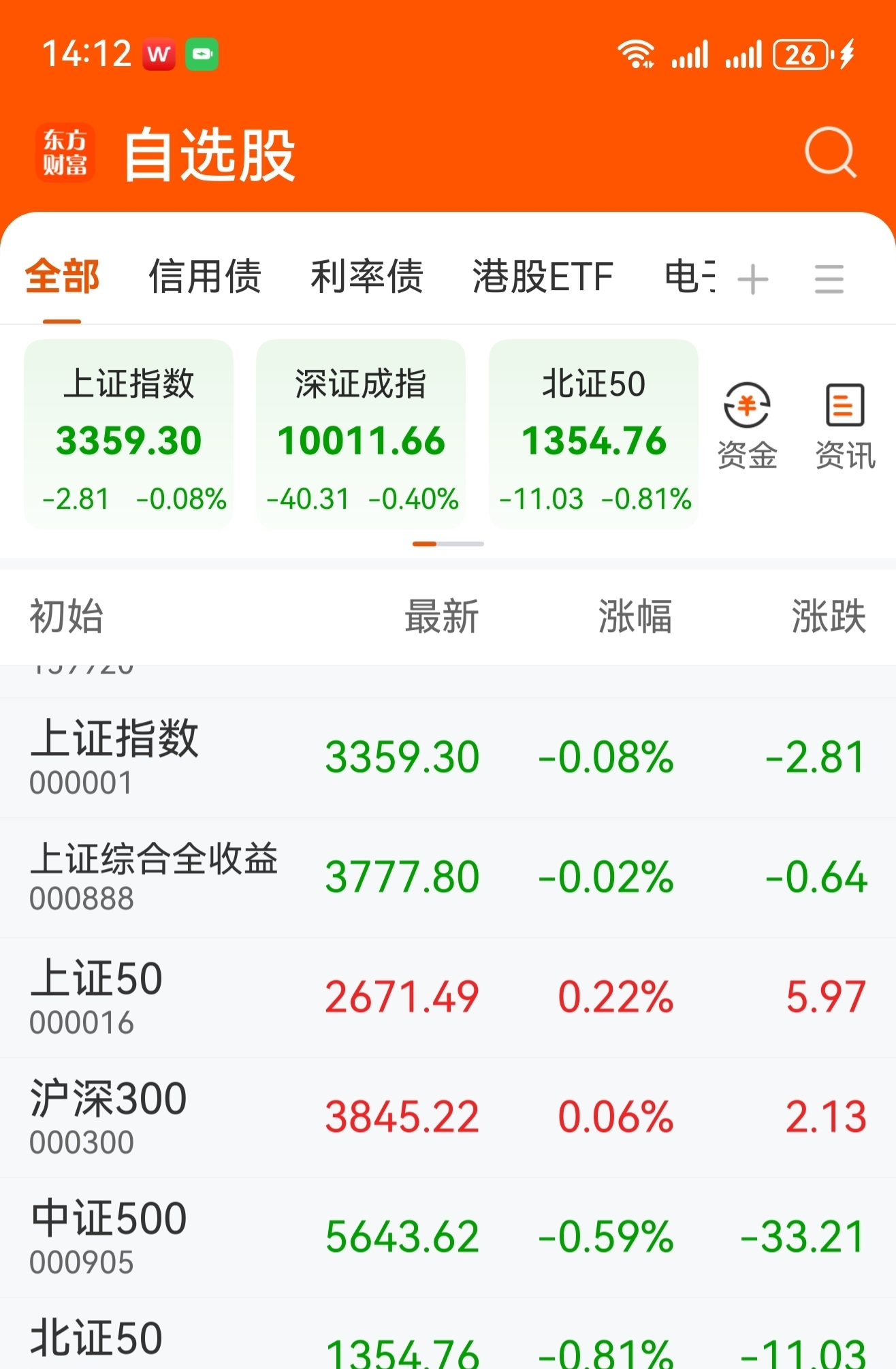Tap the 深证成指 index card
Viewport: 896px width, 1369px height.
coord(360,436)
